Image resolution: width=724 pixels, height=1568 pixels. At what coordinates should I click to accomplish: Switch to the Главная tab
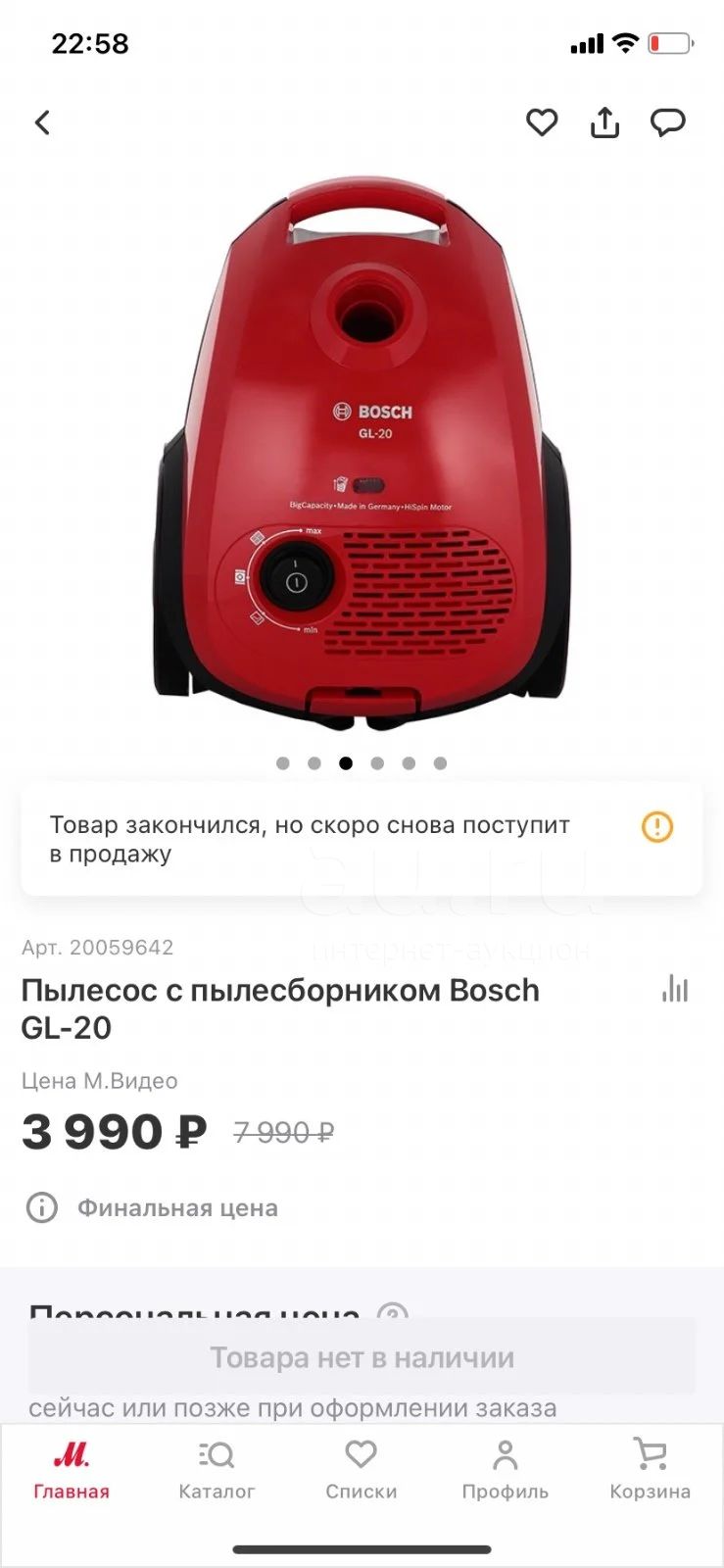tap(72, 1470)
